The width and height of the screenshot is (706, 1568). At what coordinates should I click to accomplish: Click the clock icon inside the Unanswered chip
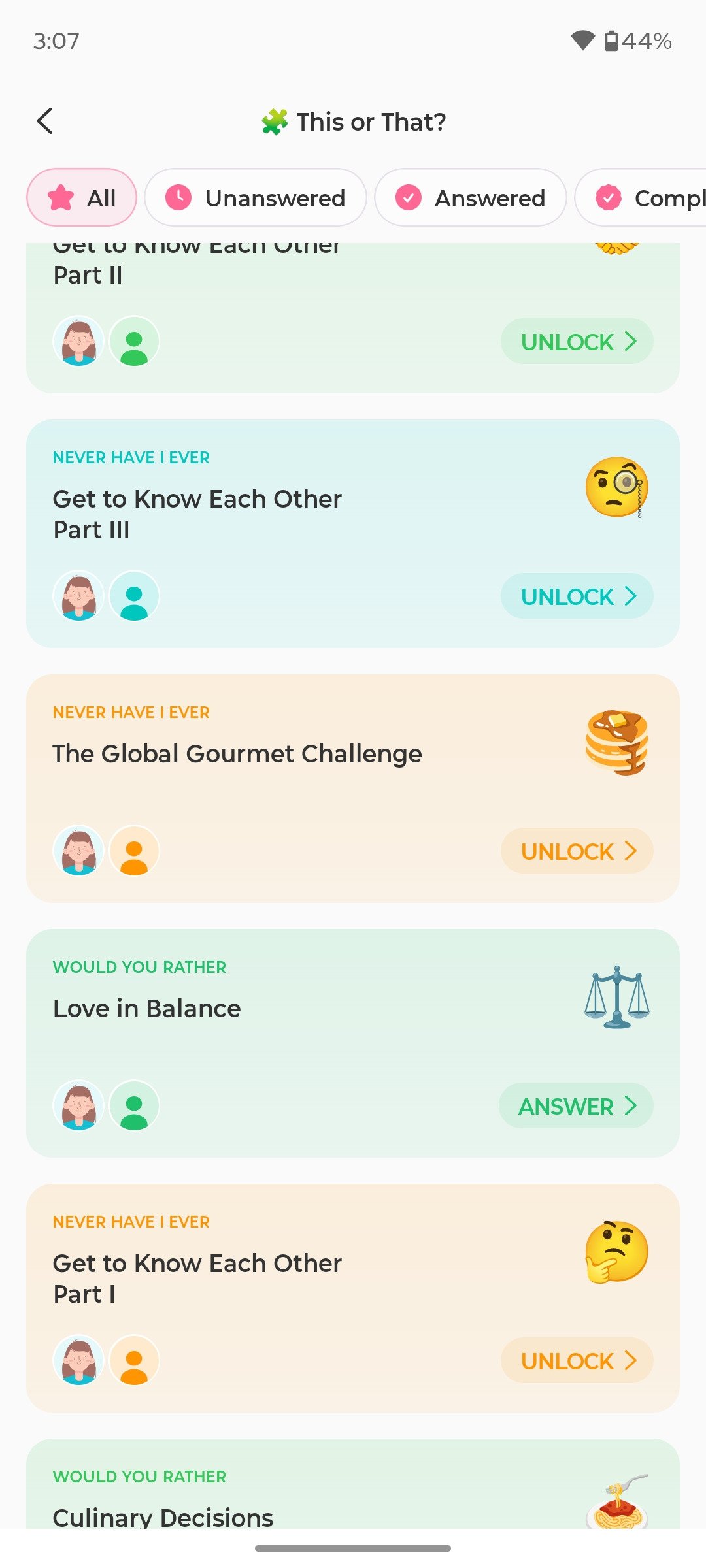pos(178,197)
